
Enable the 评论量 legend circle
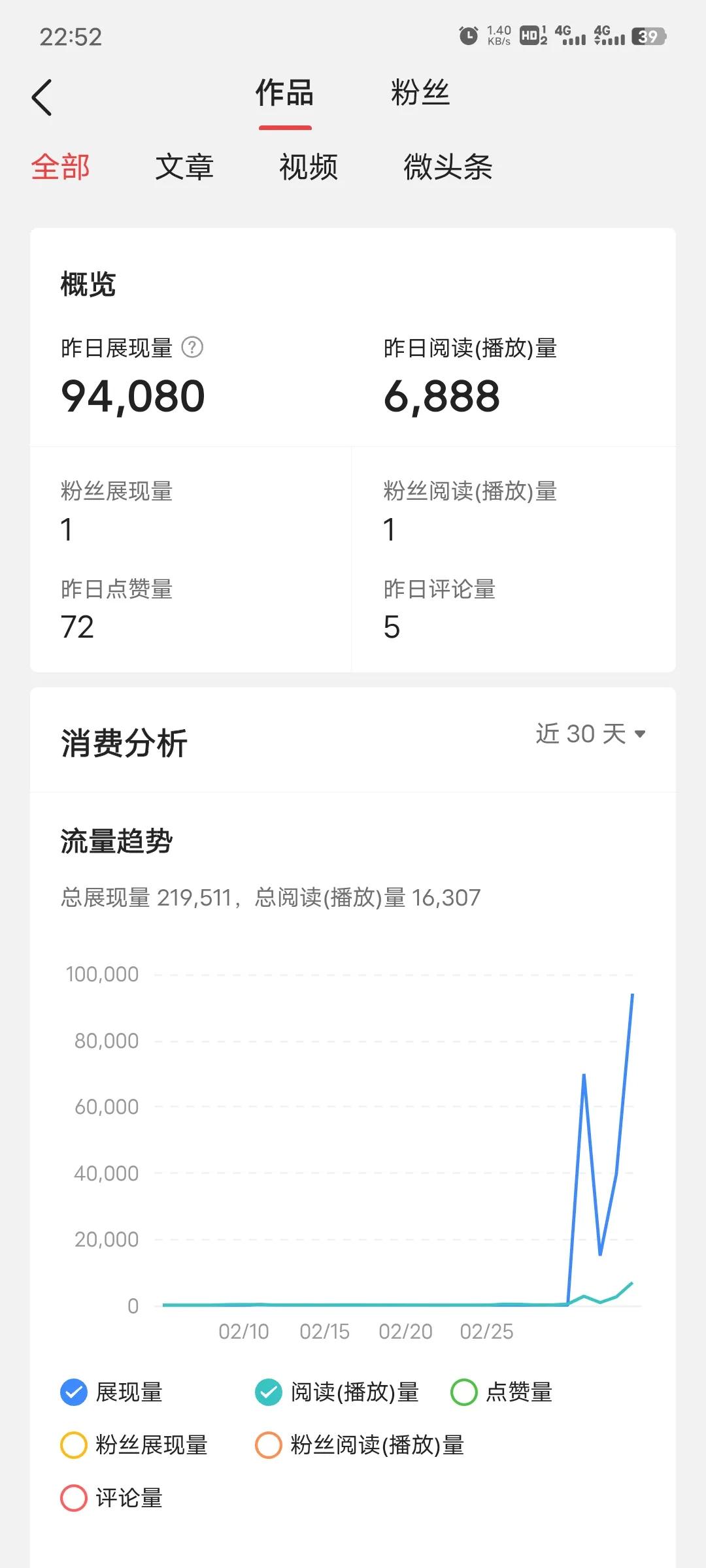point(75,1499)
